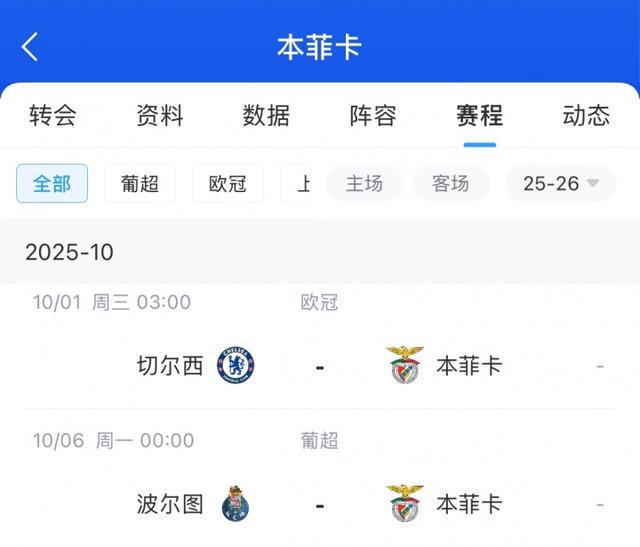This screenshot has height=547, width=640.
Task: Open the 波尔图 vs 本菲卡 match
Action: [x=320, y=504]
